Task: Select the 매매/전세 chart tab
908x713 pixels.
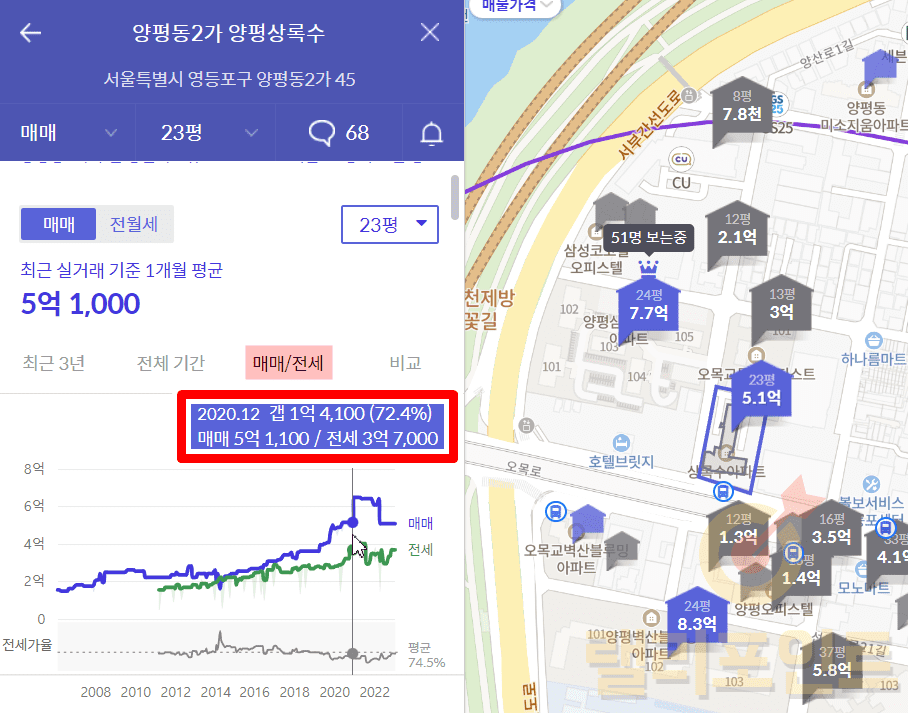Action: (x=288, y=363)
